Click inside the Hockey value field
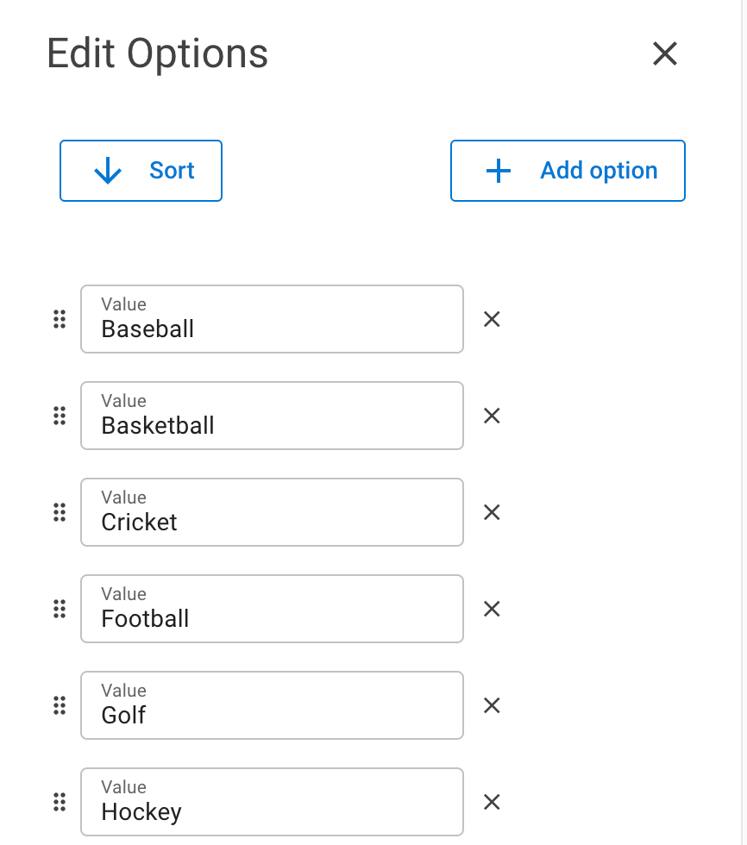This screenshot has width=747, height=845. pos(270,810)
